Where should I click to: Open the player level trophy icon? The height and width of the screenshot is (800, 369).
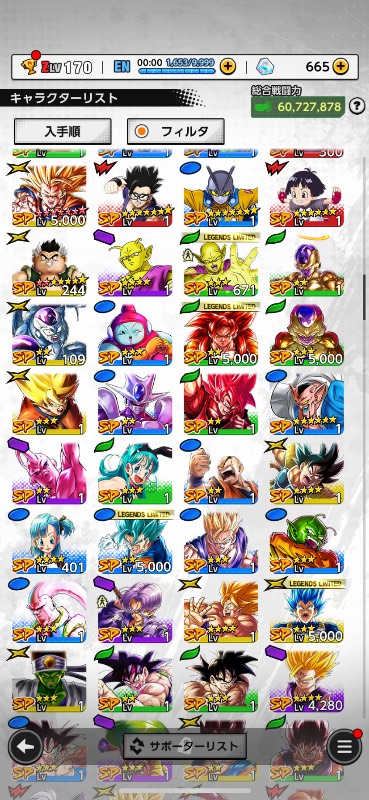point(30,66)
